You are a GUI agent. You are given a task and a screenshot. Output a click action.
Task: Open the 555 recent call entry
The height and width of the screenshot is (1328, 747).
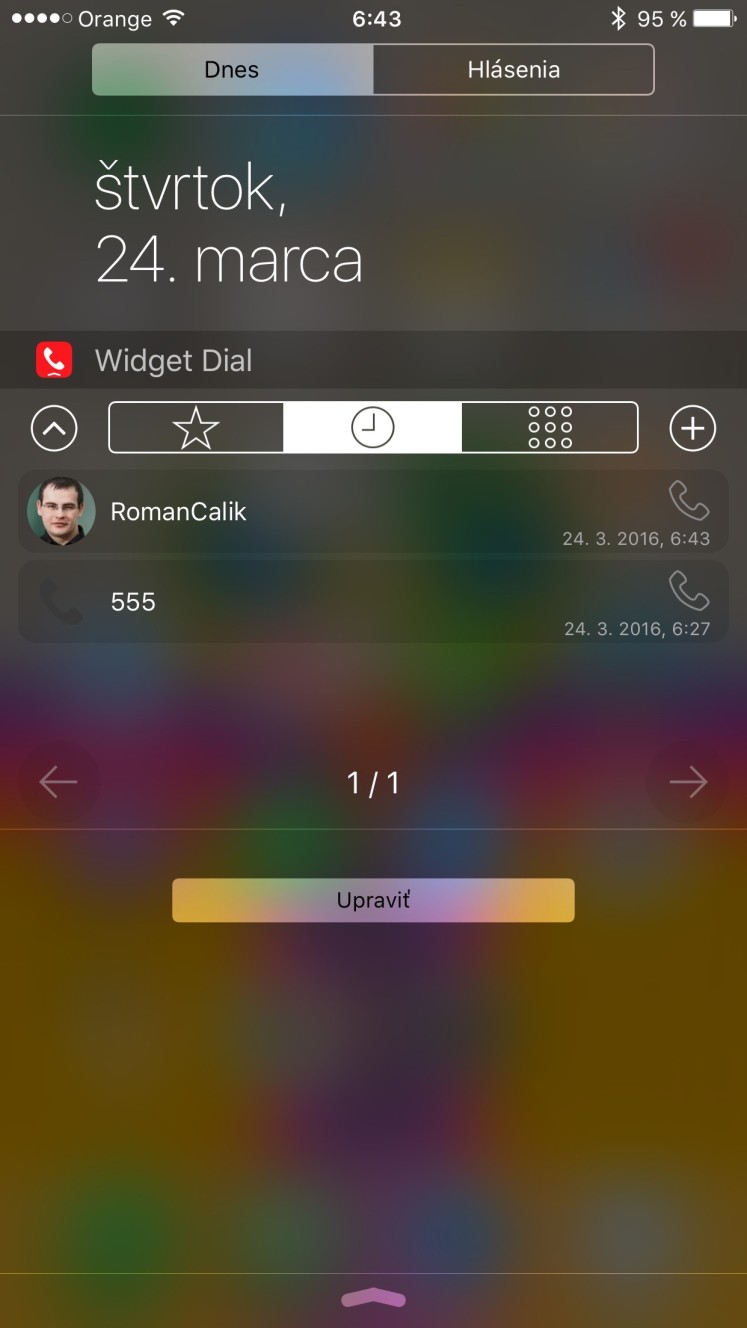point(373,601)
